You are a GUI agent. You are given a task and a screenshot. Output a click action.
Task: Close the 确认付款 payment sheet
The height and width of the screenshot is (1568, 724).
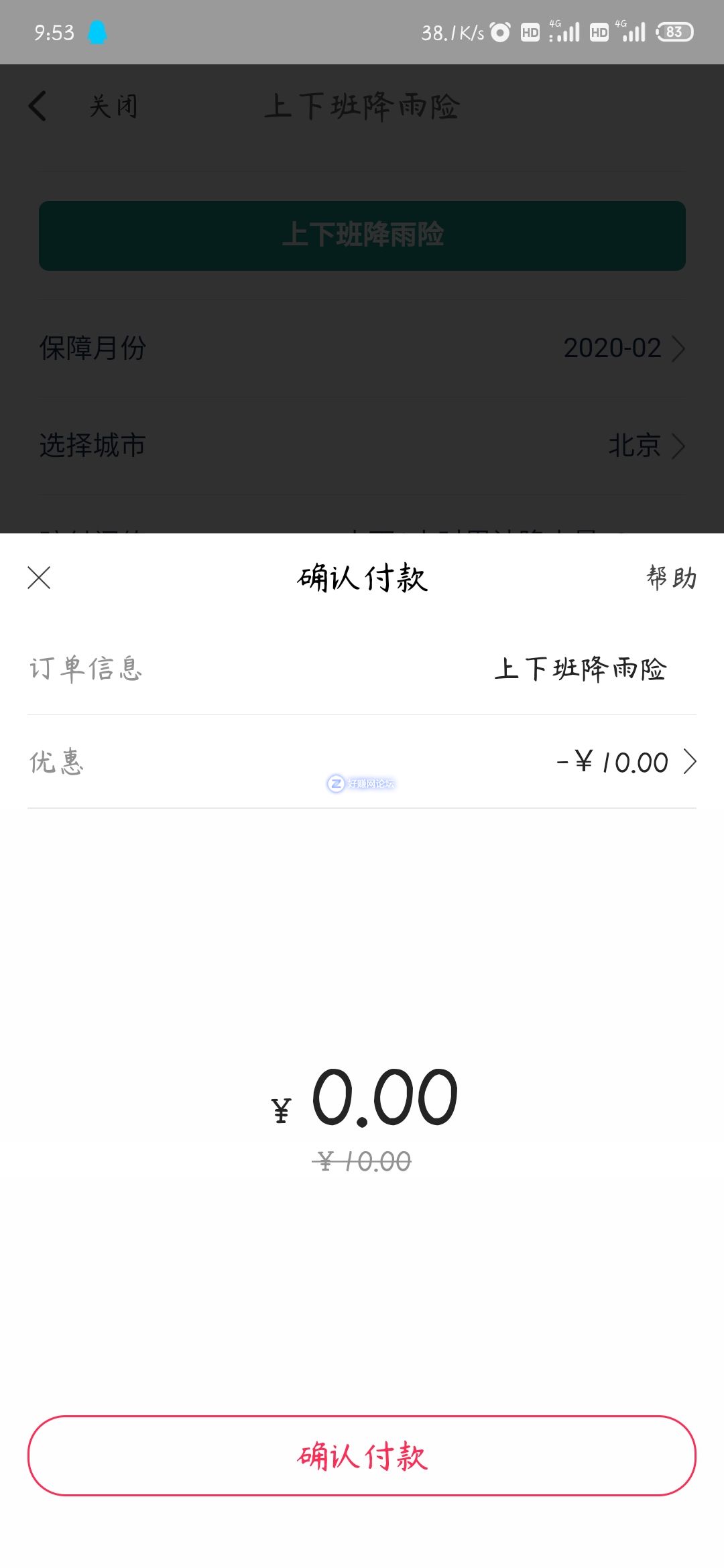click(x=39, y=578)
